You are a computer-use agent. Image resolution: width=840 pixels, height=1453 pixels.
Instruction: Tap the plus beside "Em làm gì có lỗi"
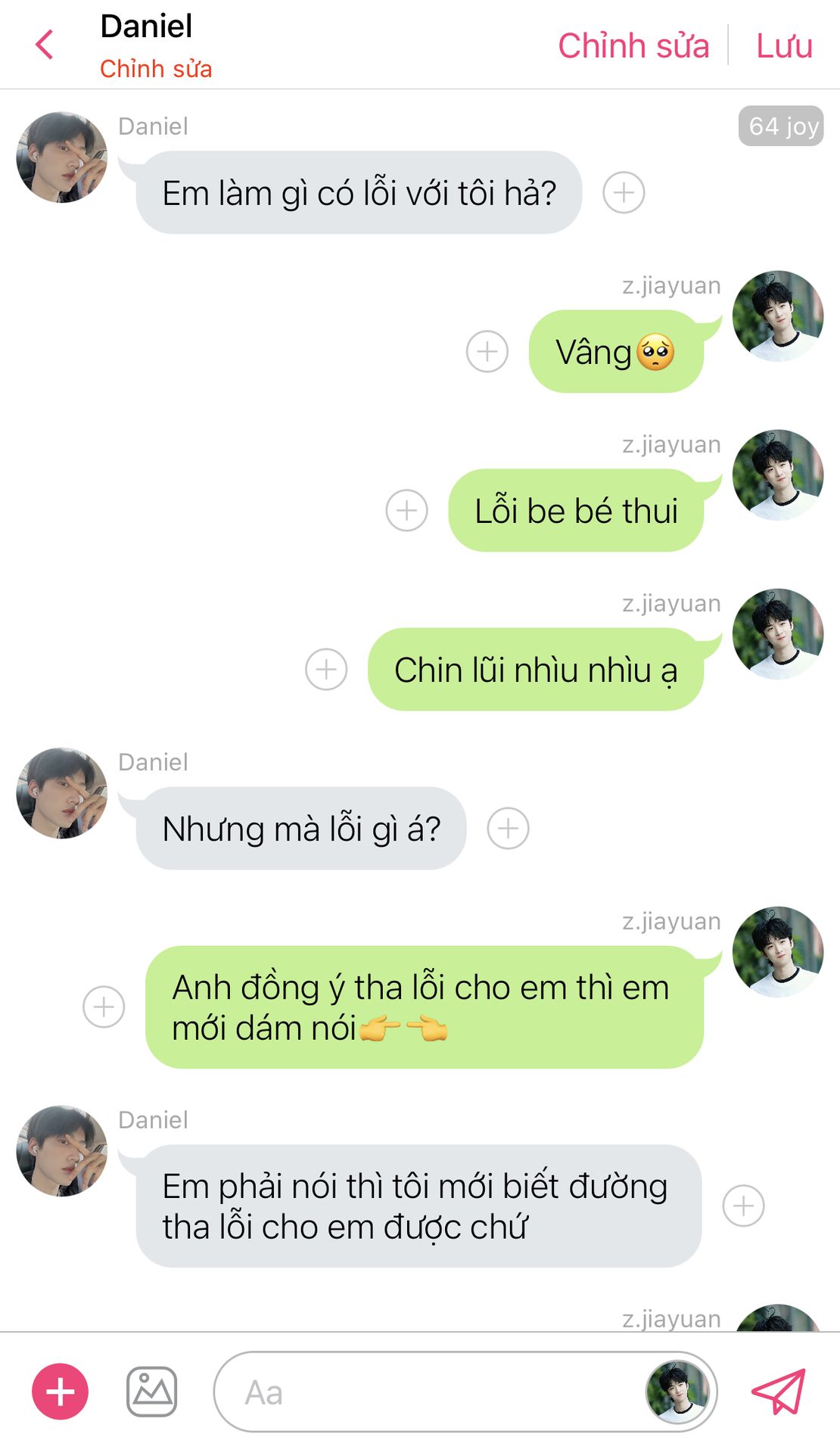(624, 192)
